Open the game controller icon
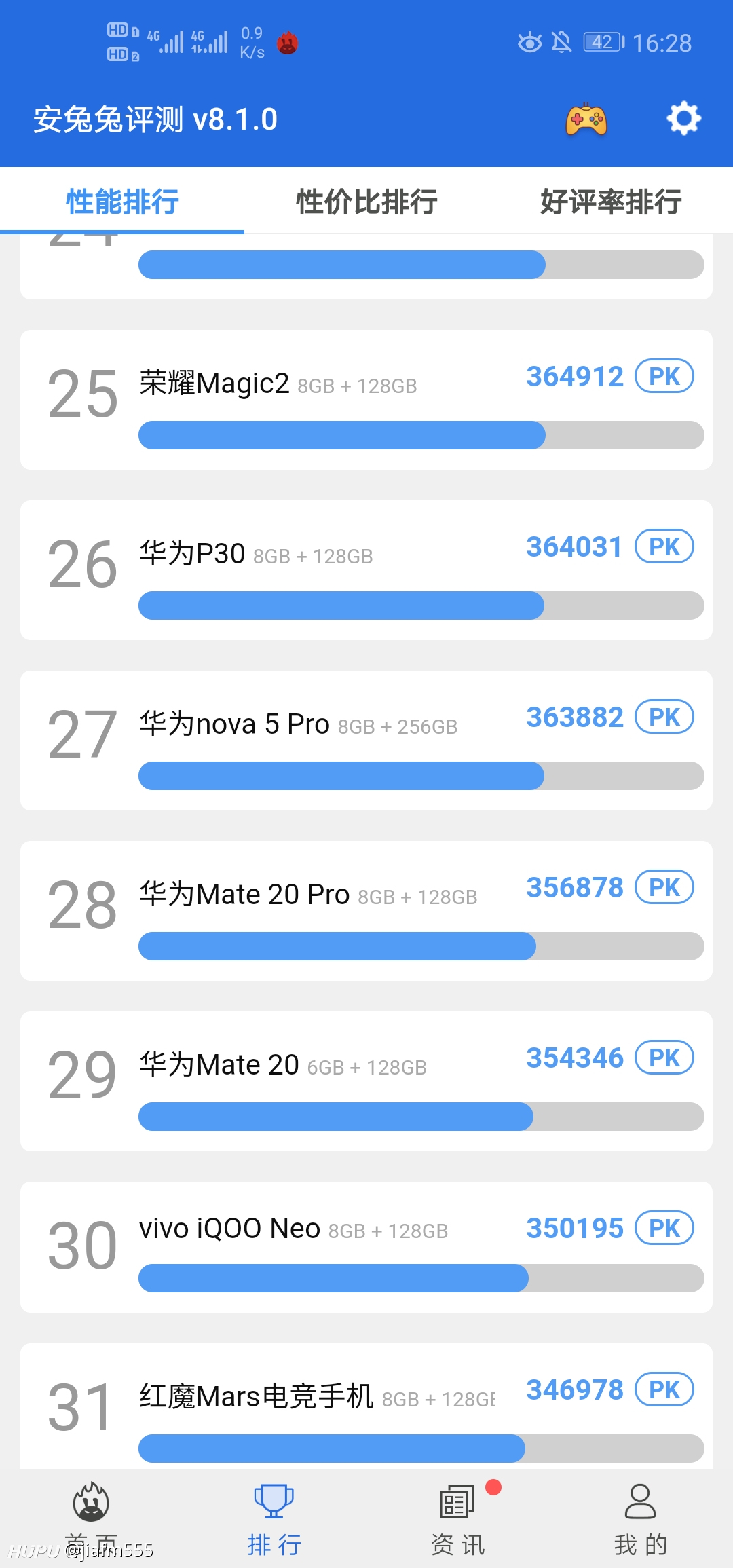The image size is (733, 1568). coord(586,119)
